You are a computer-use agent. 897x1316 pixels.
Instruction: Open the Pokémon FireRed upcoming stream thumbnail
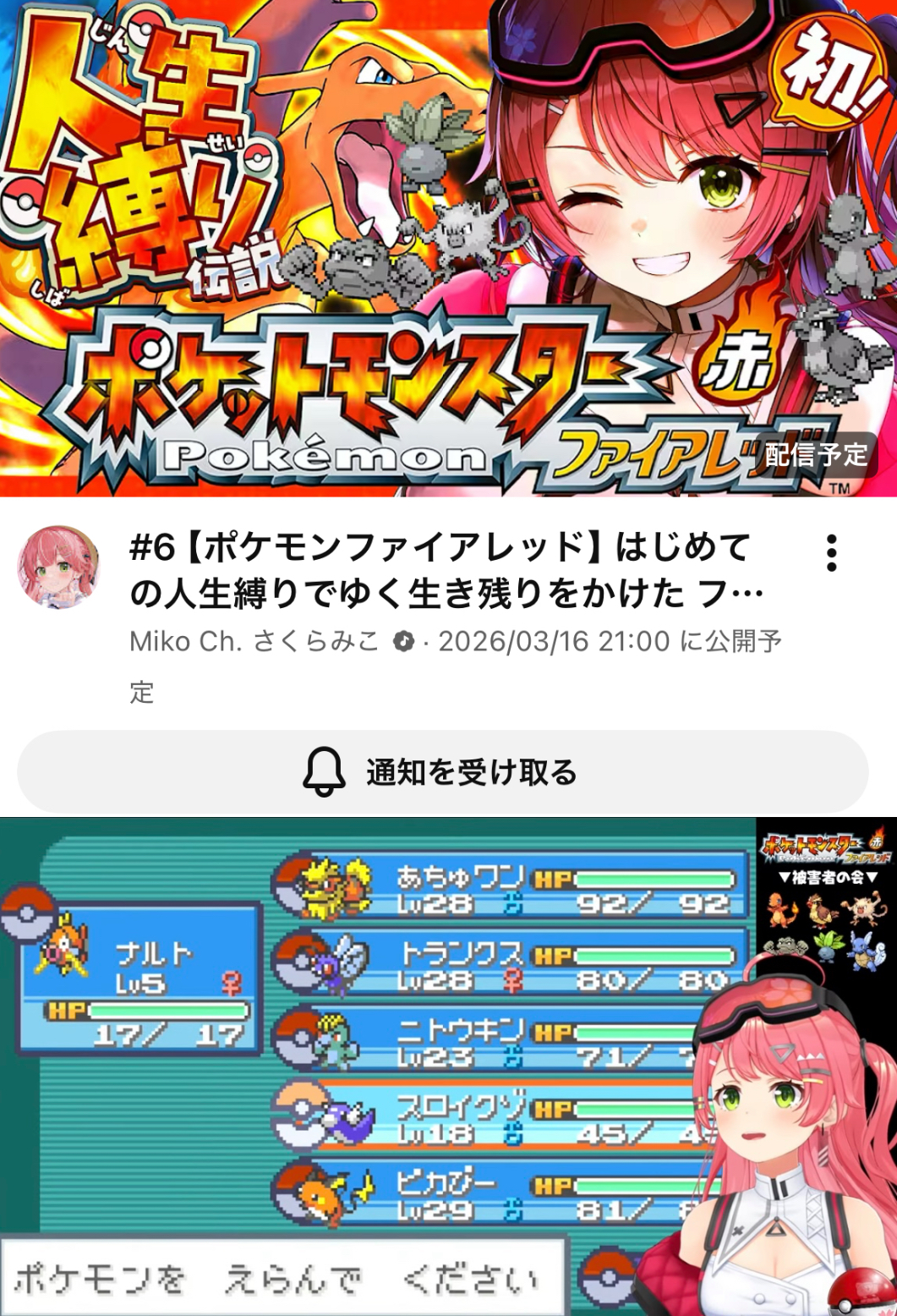coord(448,249)
